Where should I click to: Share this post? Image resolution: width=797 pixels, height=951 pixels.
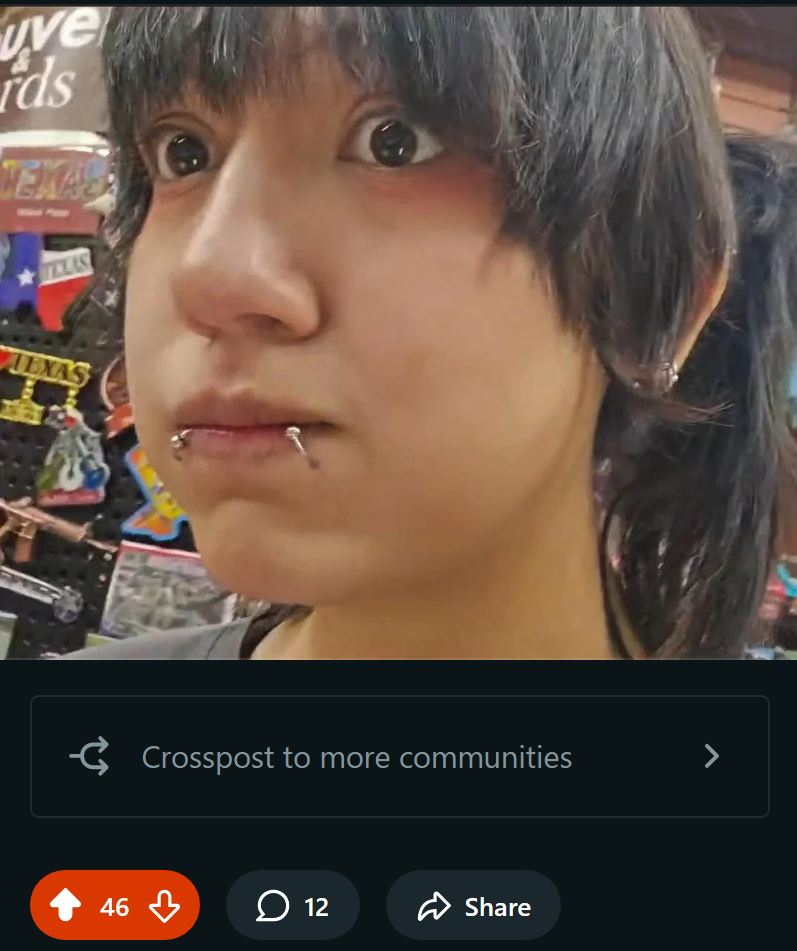[x=473, y=906]
